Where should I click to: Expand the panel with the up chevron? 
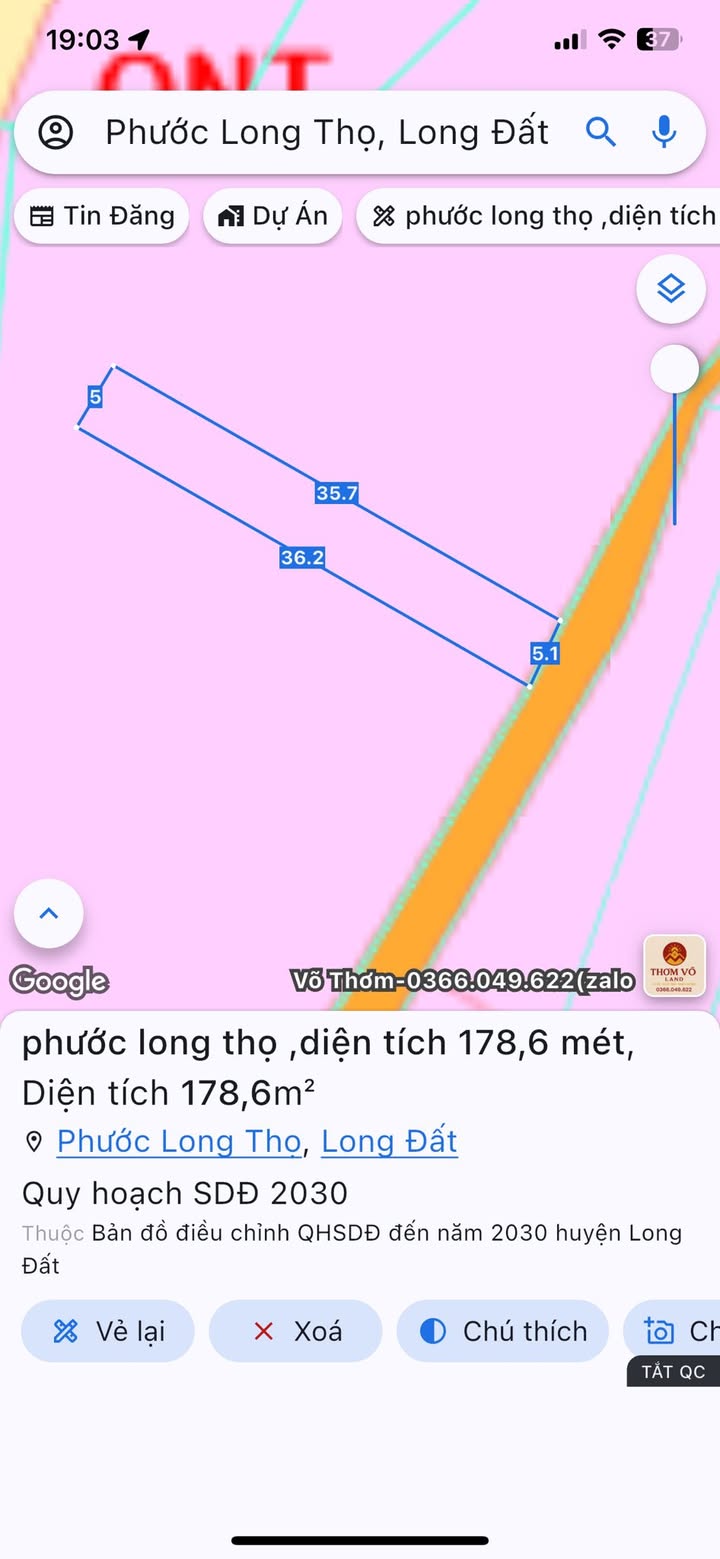pyautogui.click(x=49, y=913)
